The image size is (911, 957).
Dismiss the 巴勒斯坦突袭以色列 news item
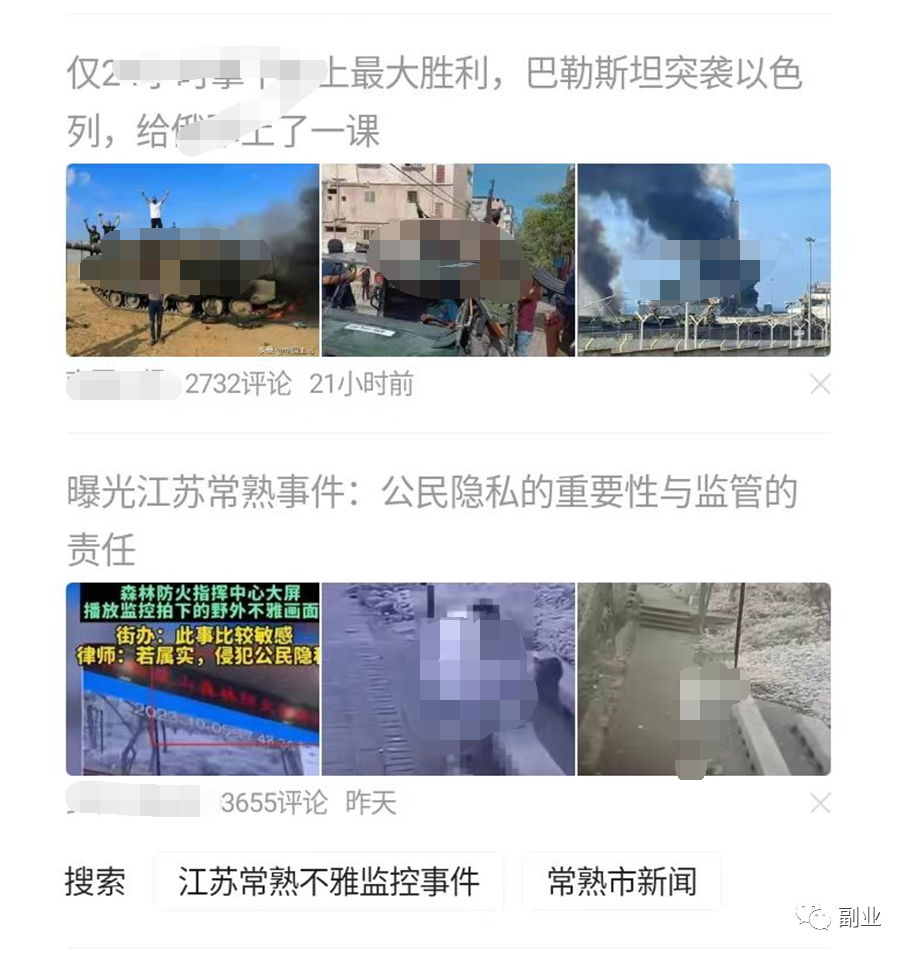pos(820,384)
